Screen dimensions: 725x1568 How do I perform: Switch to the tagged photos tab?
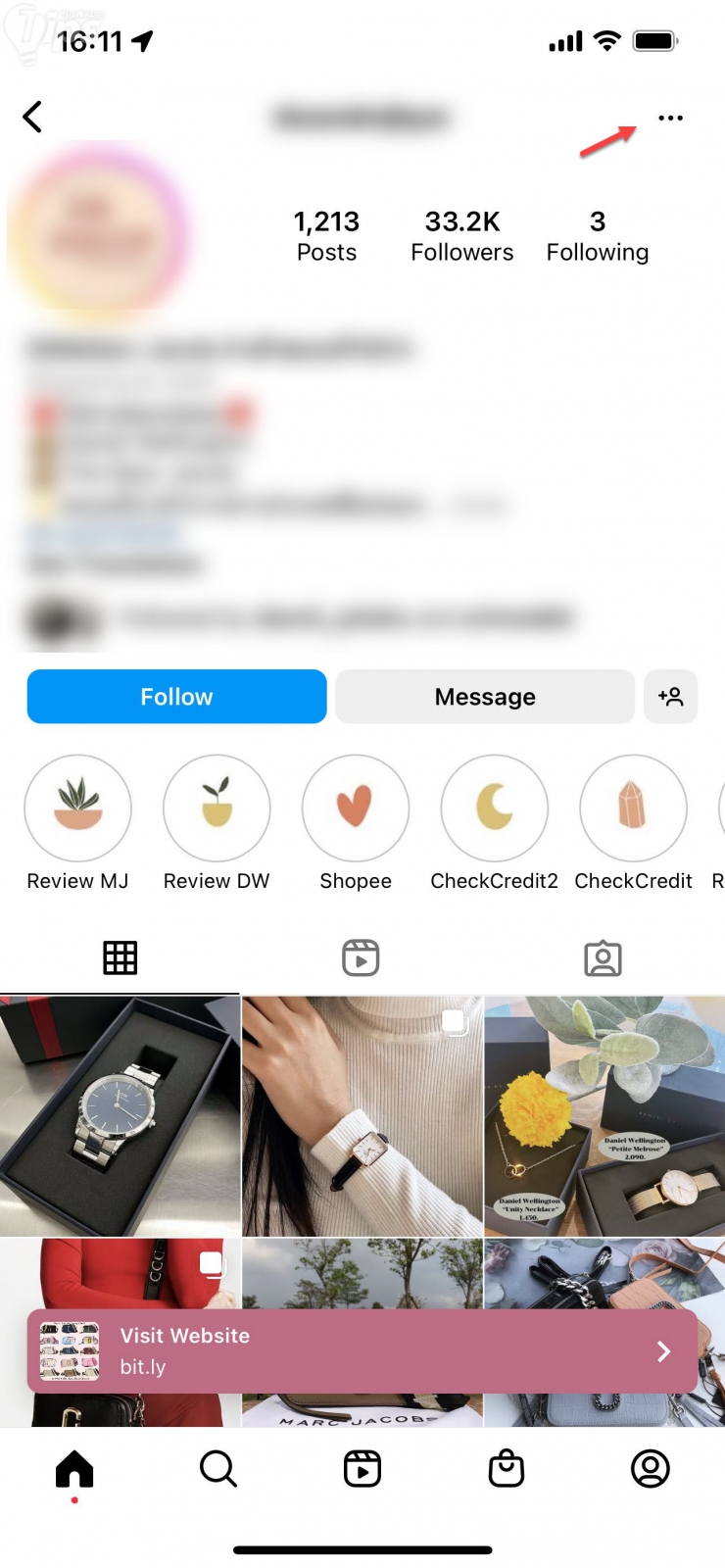pos(603,957)
